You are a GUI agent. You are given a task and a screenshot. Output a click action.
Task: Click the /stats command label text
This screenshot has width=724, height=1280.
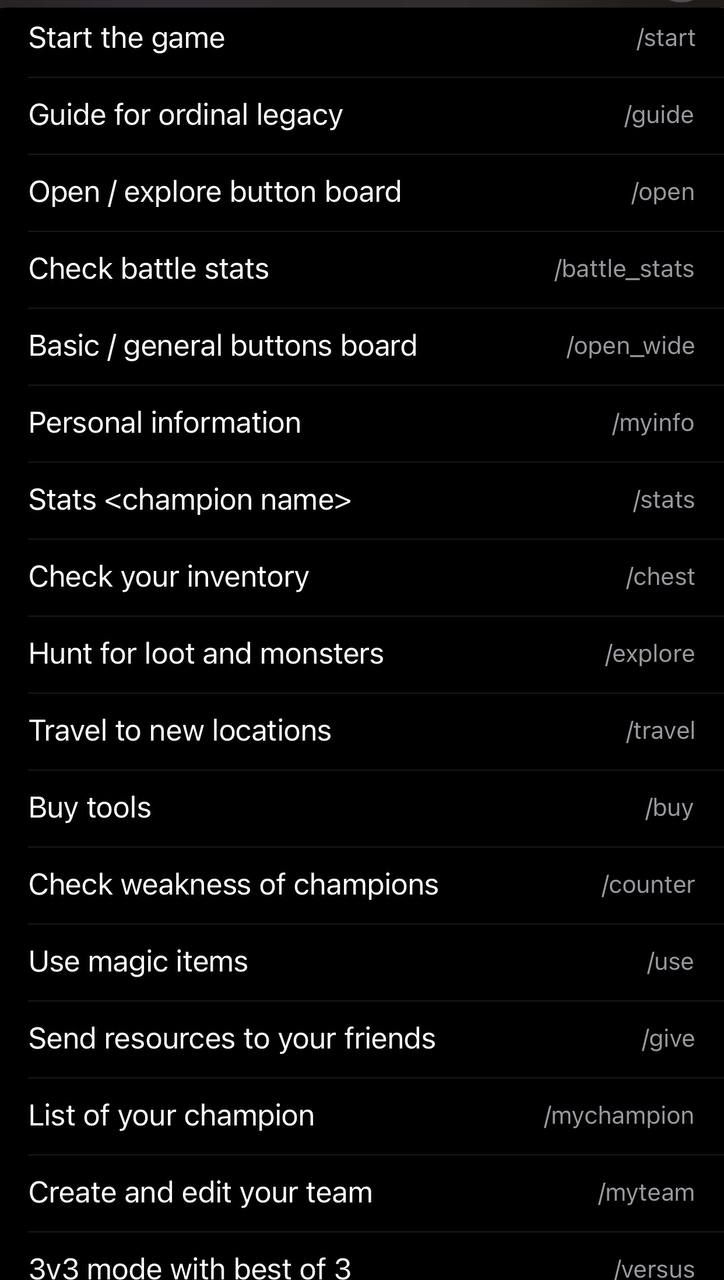click(x=664, y=500)
